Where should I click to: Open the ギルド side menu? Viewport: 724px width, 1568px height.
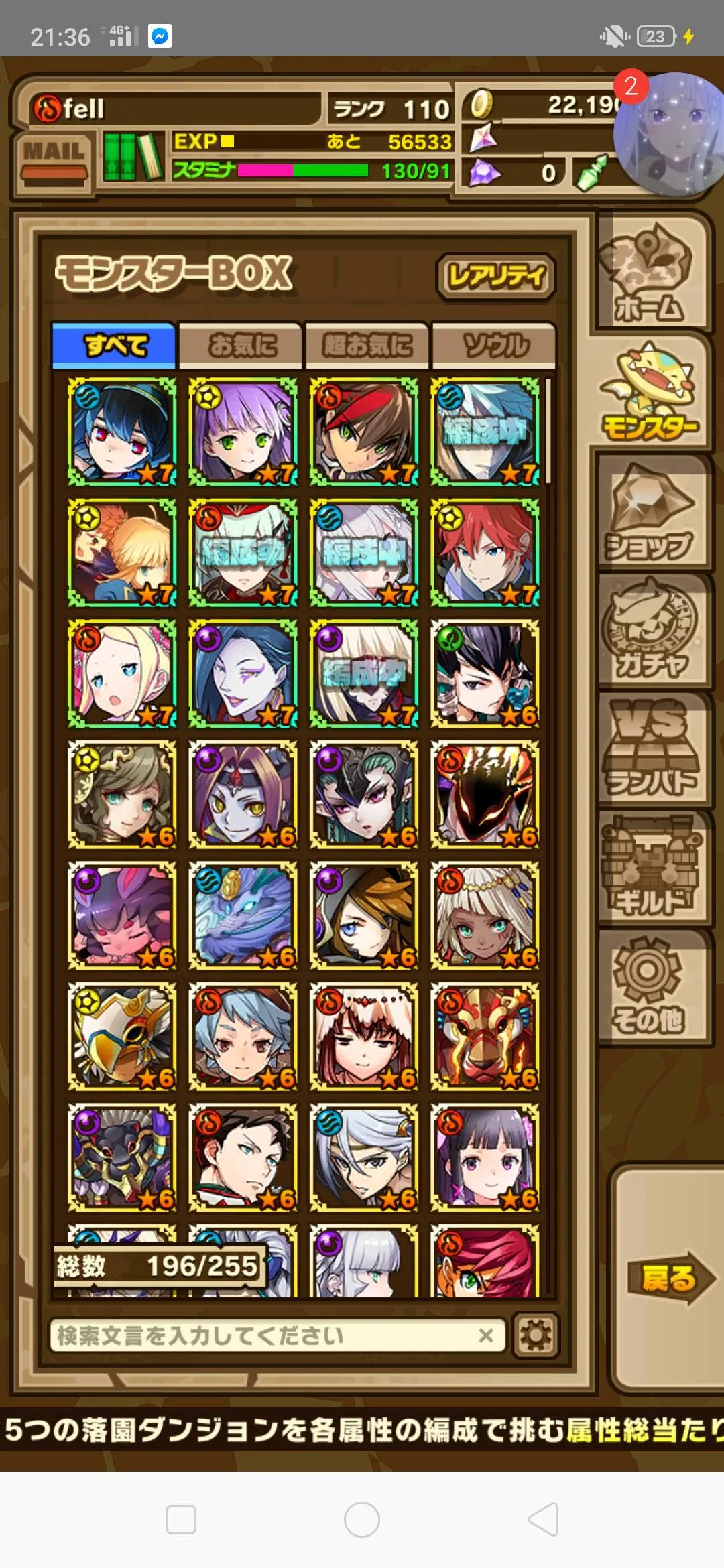(x=649, y=868)
